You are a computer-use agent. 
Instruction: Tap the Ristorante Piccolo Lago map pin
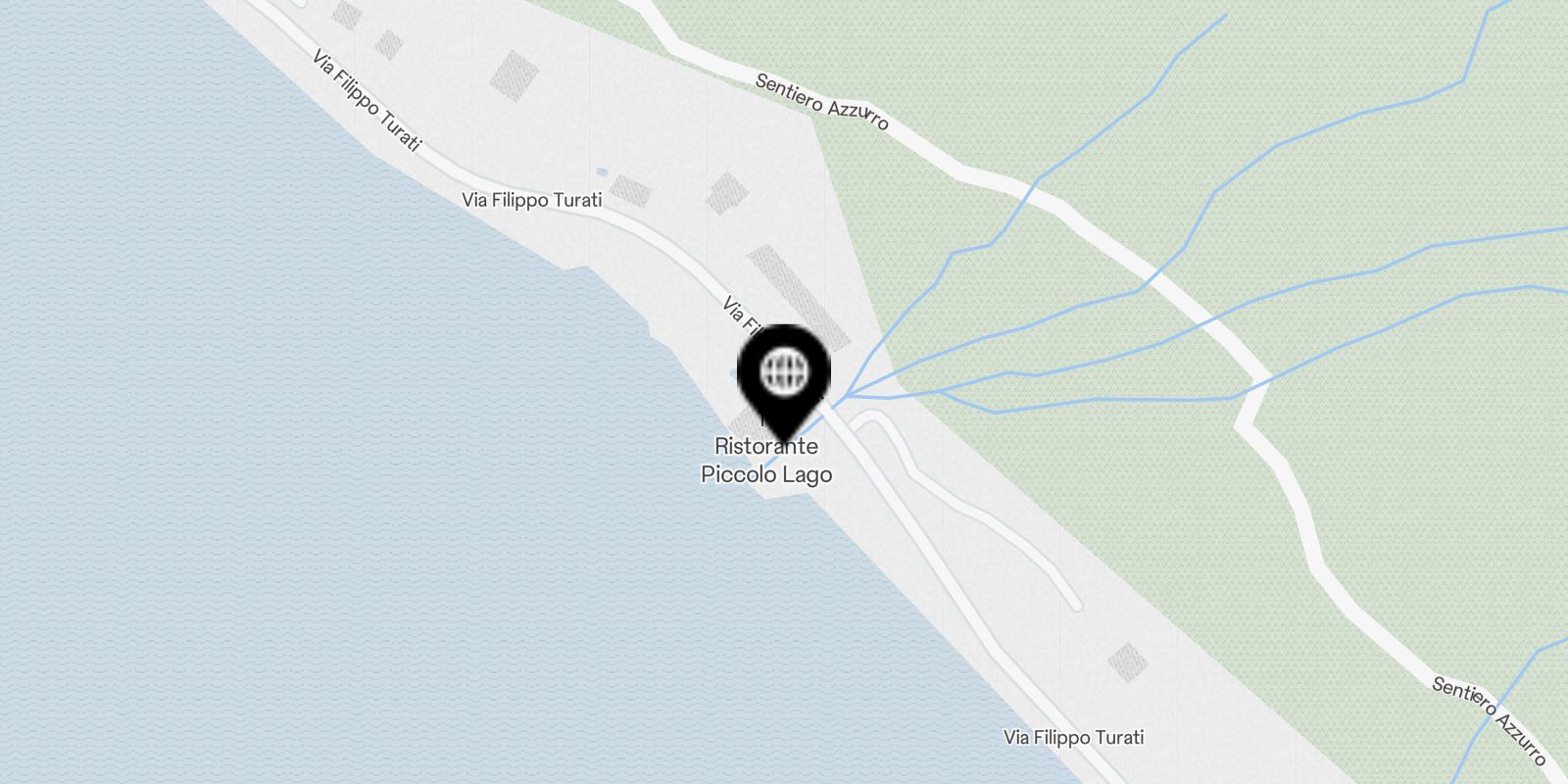[785, 374]
